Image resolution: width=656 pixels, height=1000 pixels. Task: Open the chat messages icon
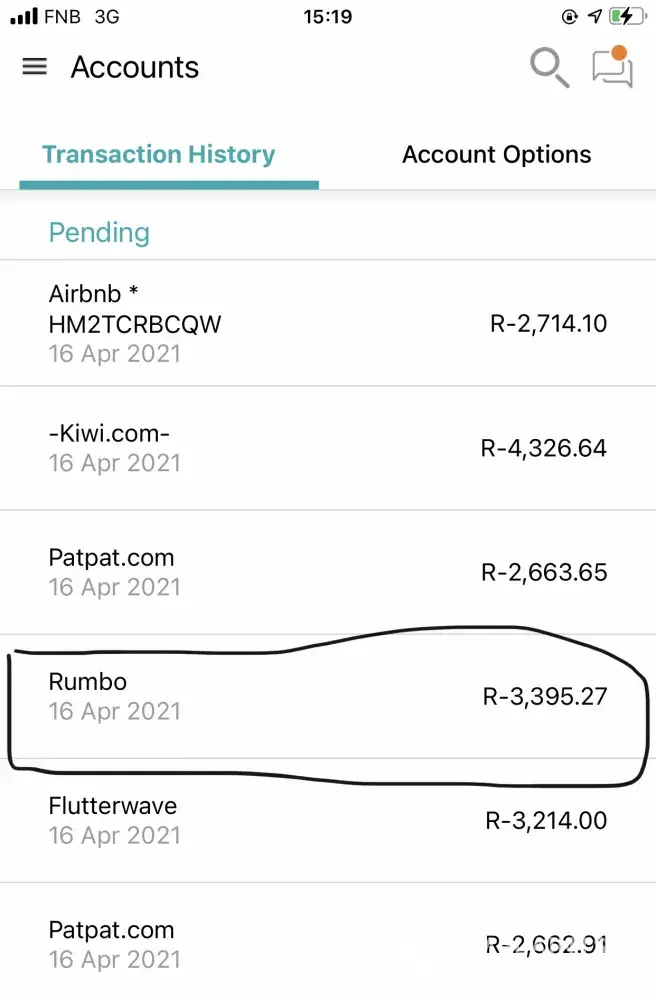[613, 67]
